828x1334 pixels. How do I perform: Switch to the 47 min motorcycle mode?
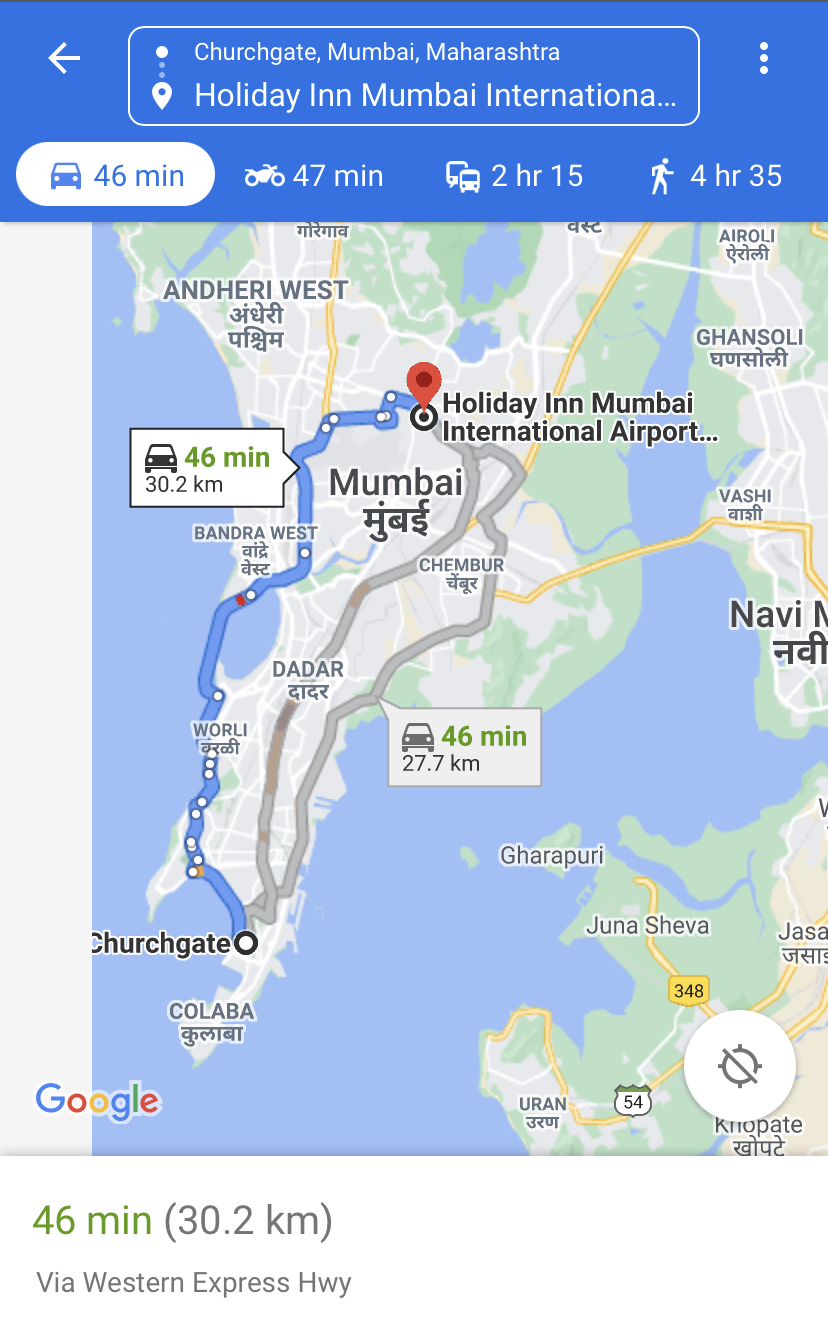coord(314,176)
